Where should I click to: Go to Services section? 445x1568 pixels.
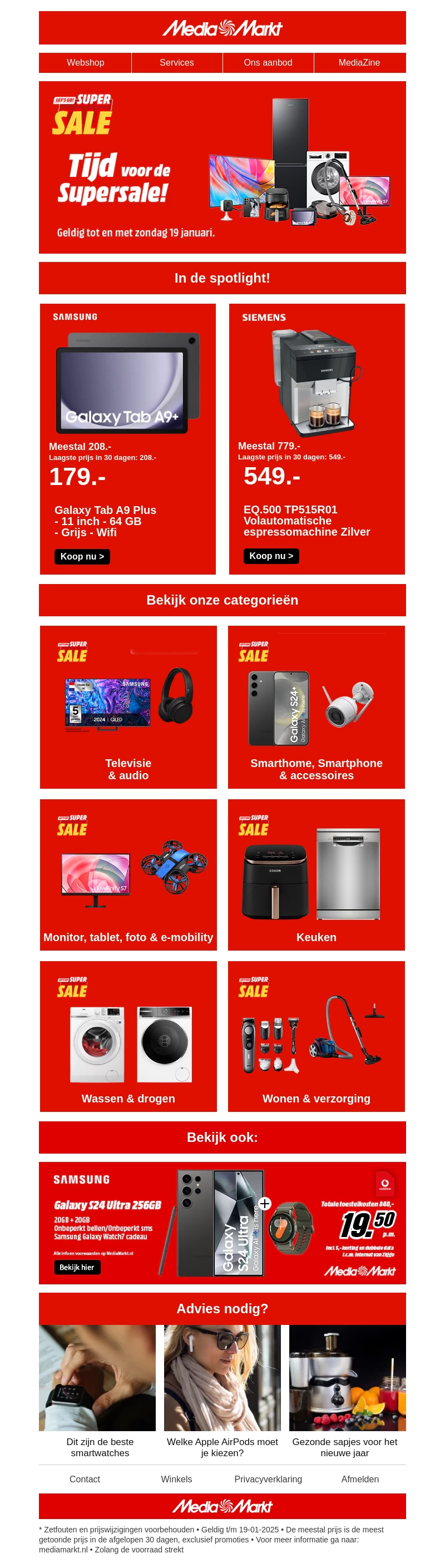point(176,63)
